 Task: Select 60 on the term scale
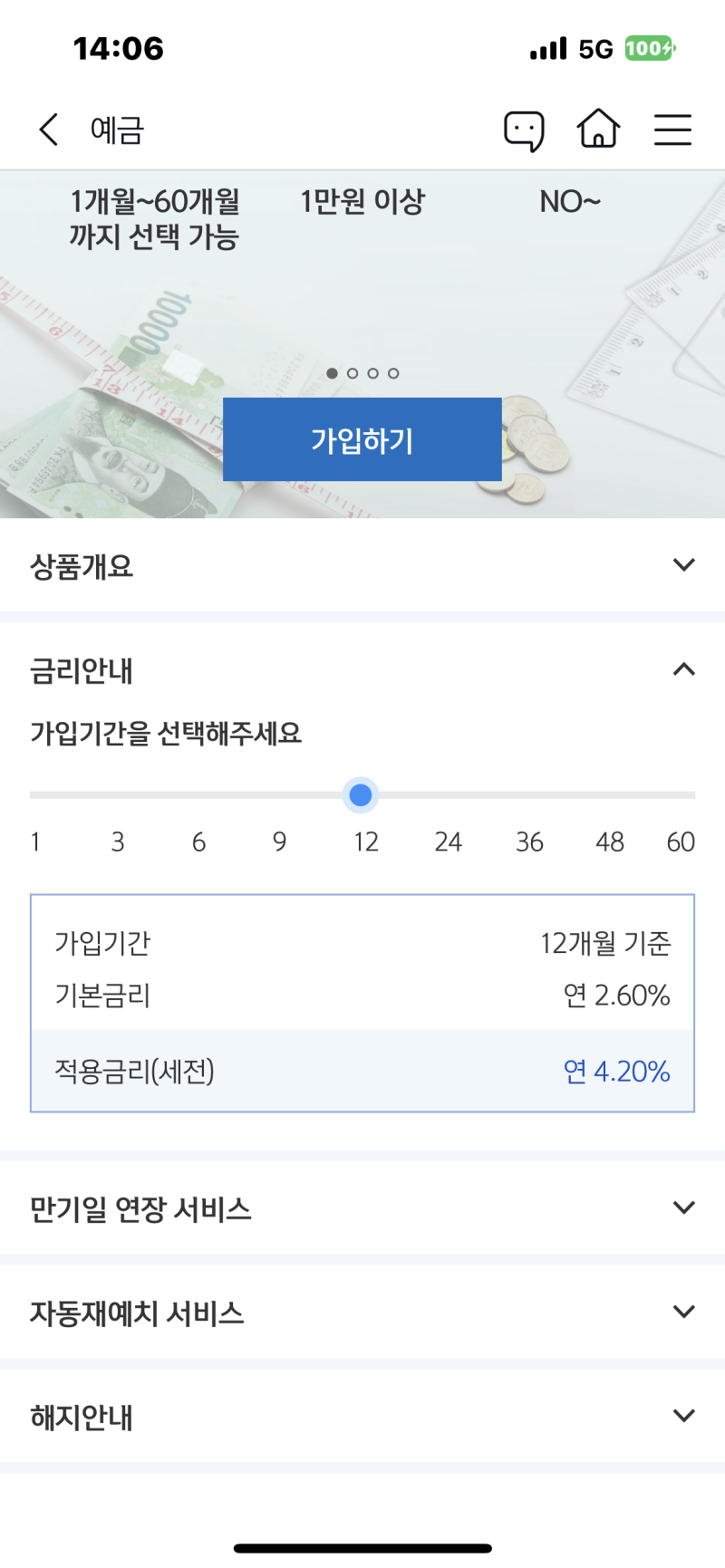pos(680,842)
